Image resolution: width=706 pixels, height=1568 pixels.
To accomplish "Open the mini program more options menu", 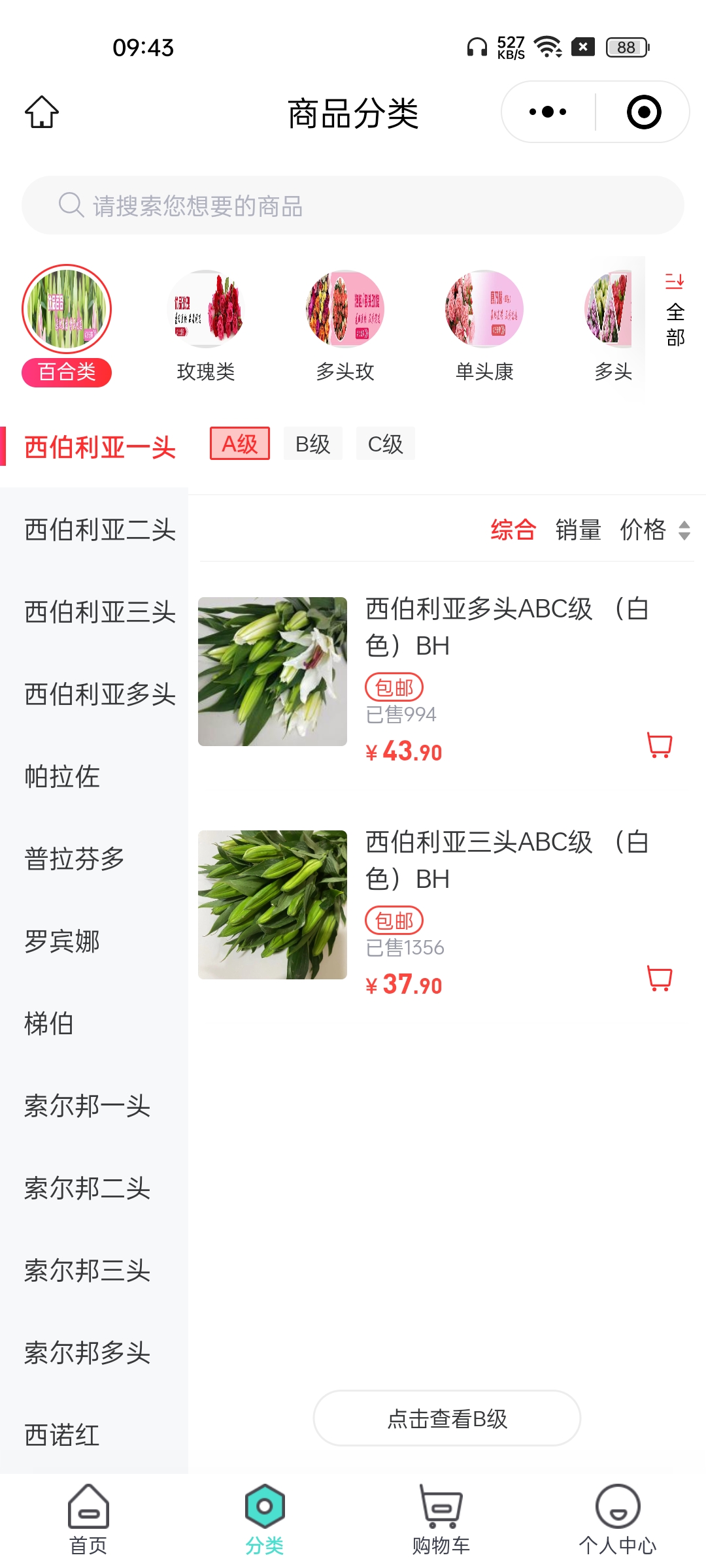I will click(x=548, y=112).
